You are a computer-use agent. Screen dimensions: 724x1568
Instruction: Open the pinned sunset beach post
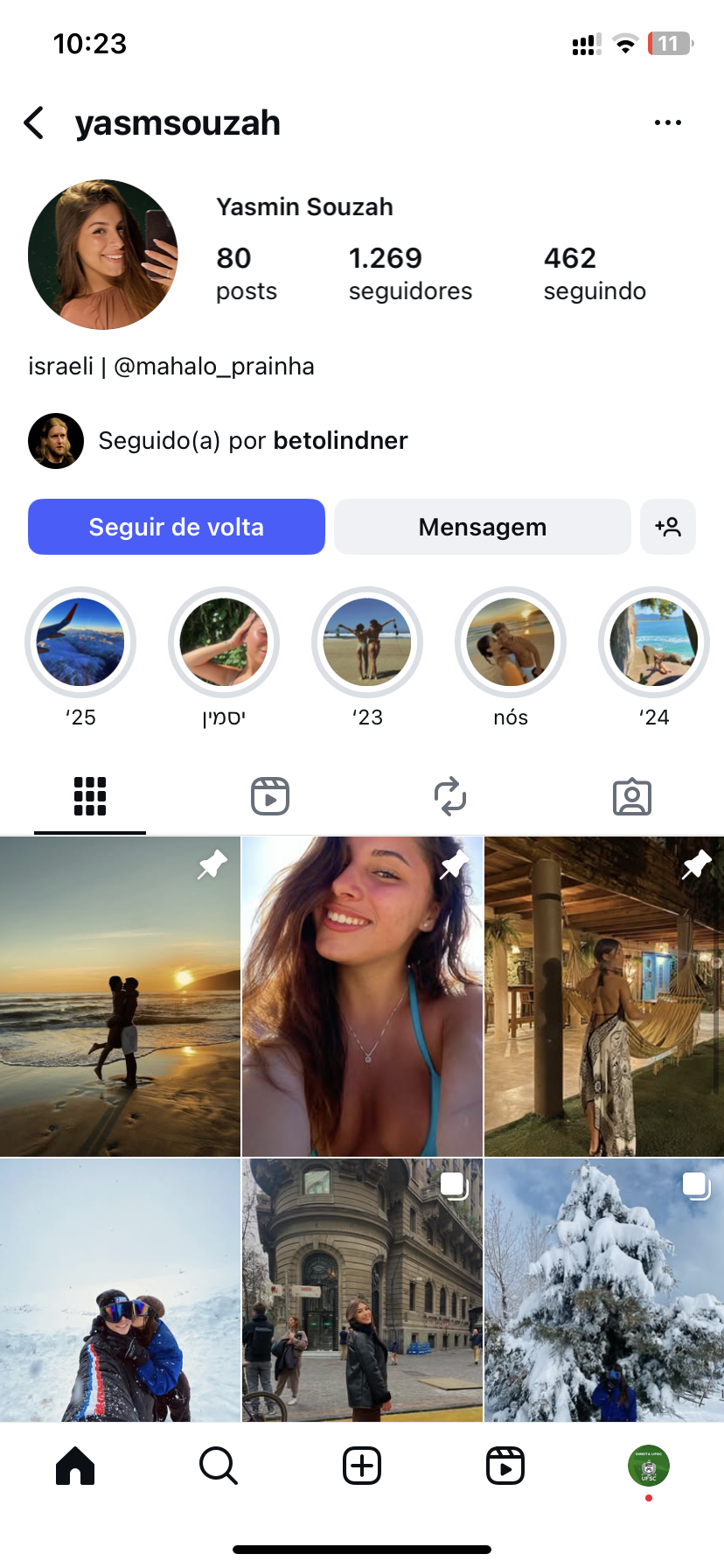coord(120,996)
